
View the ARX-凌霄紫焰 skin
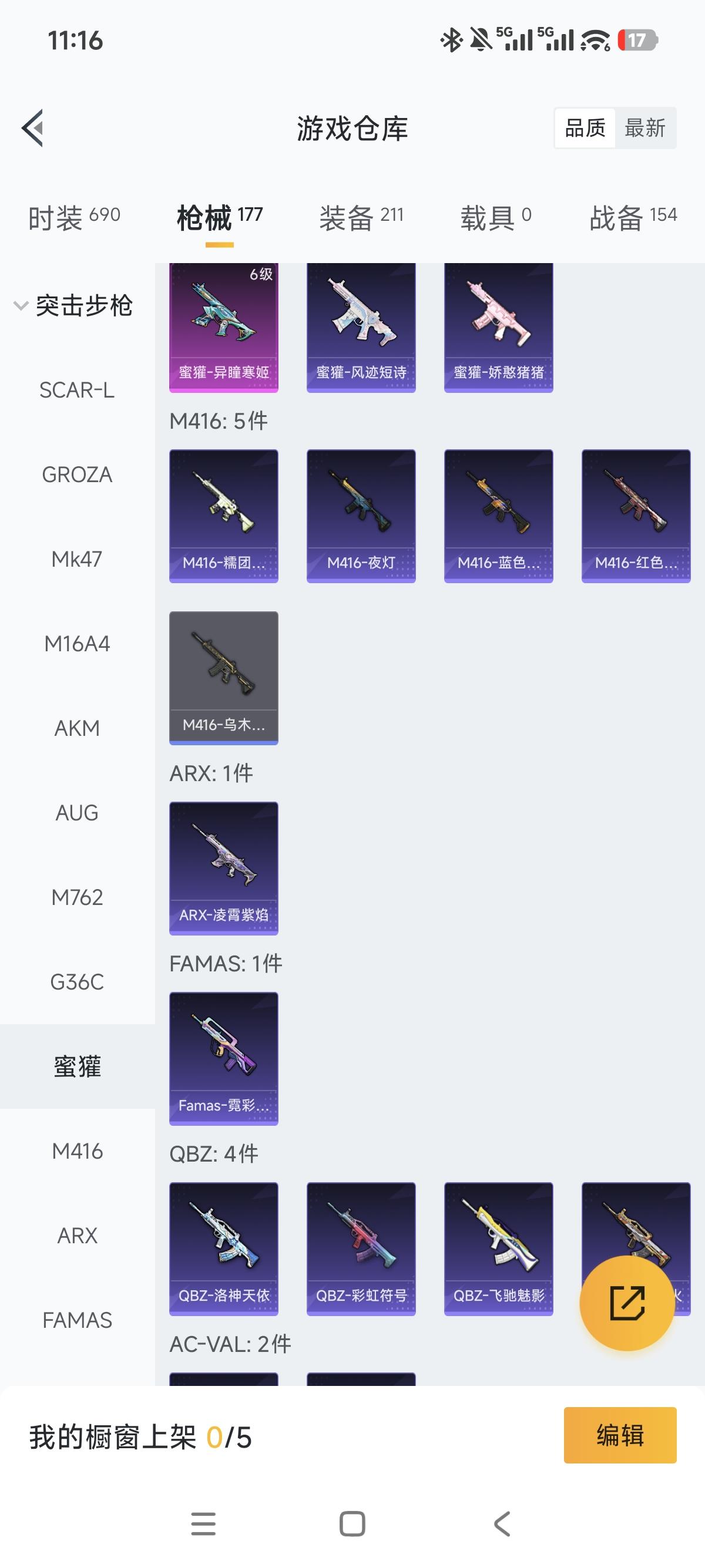click(x=223, y=868)
